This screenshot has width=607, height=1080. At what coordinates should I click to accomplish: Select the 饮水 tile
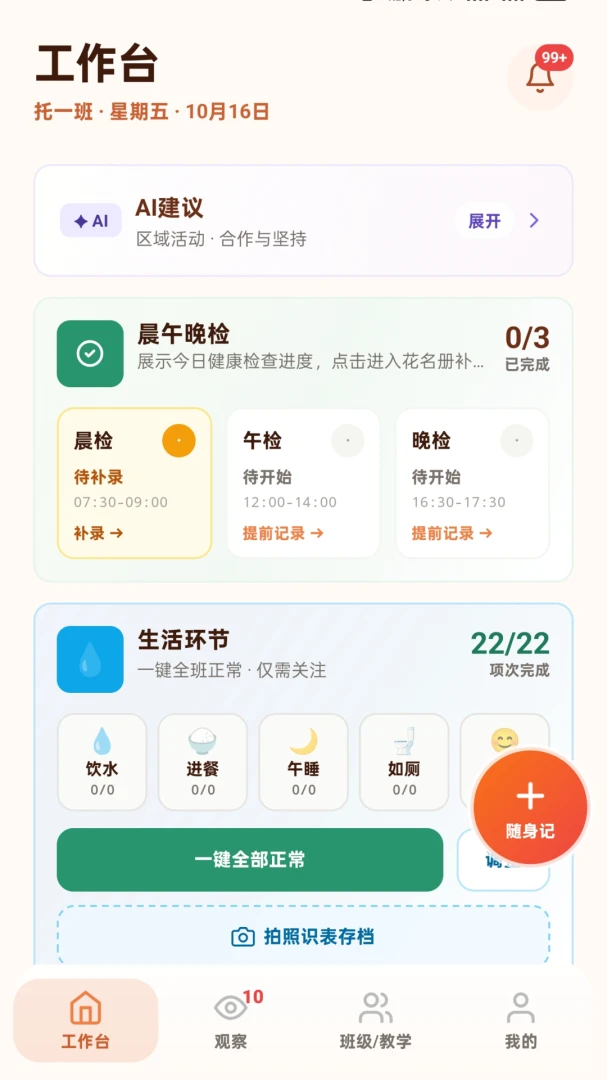(x=102, y=762)
